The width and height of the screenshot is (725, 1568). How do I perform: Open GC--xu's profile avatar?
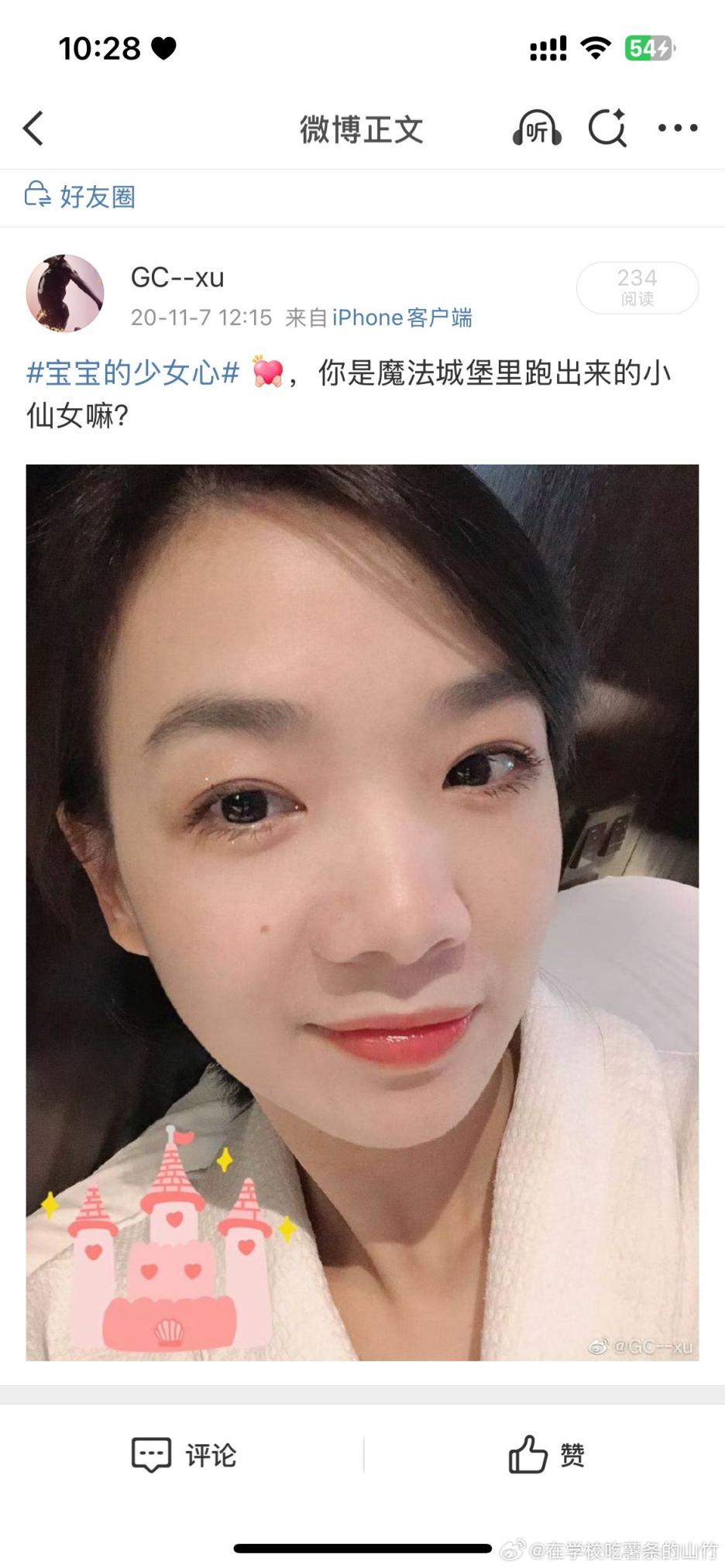point(65,293)
